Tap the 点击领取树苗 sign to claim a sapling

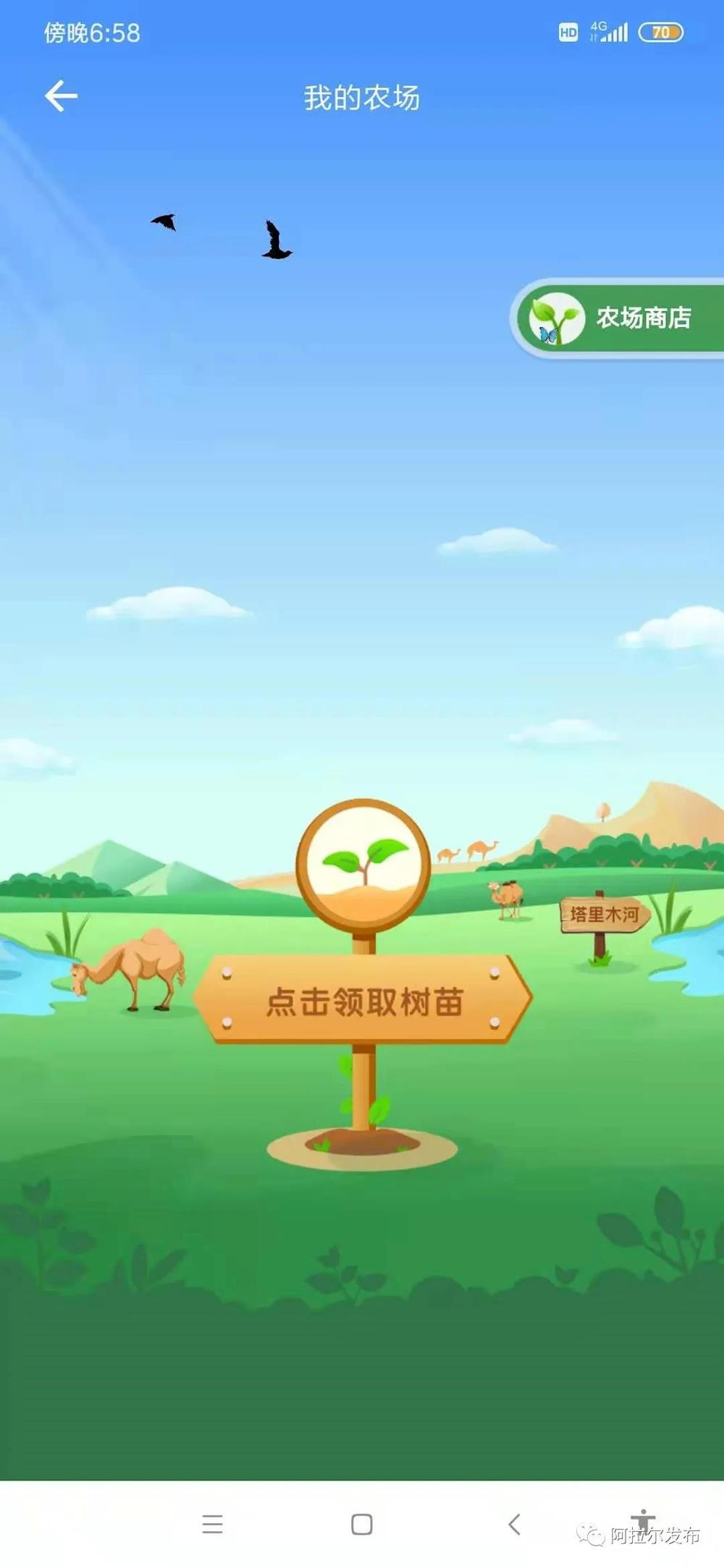[363, 1001]
